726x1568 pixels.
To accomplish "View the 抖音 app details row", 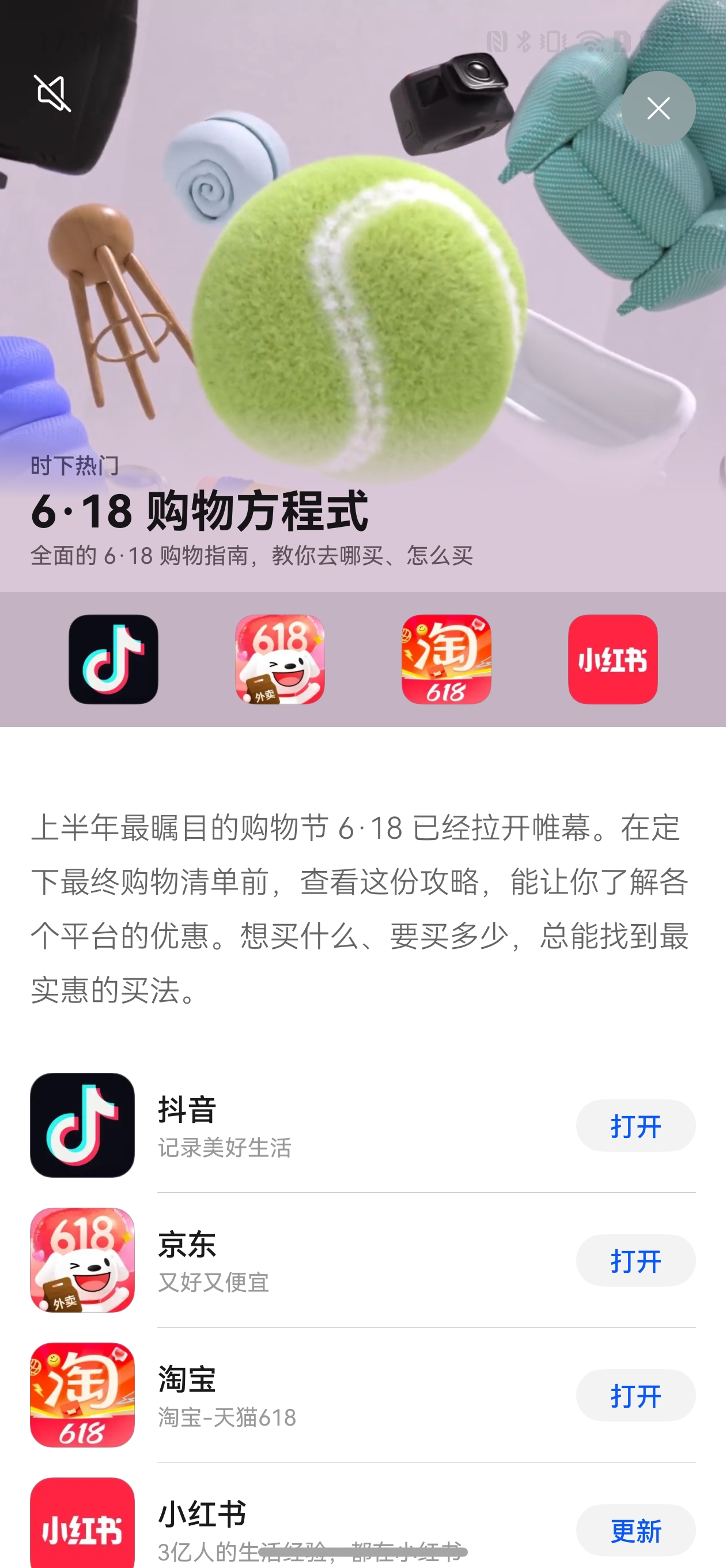I will (304, 1125).
